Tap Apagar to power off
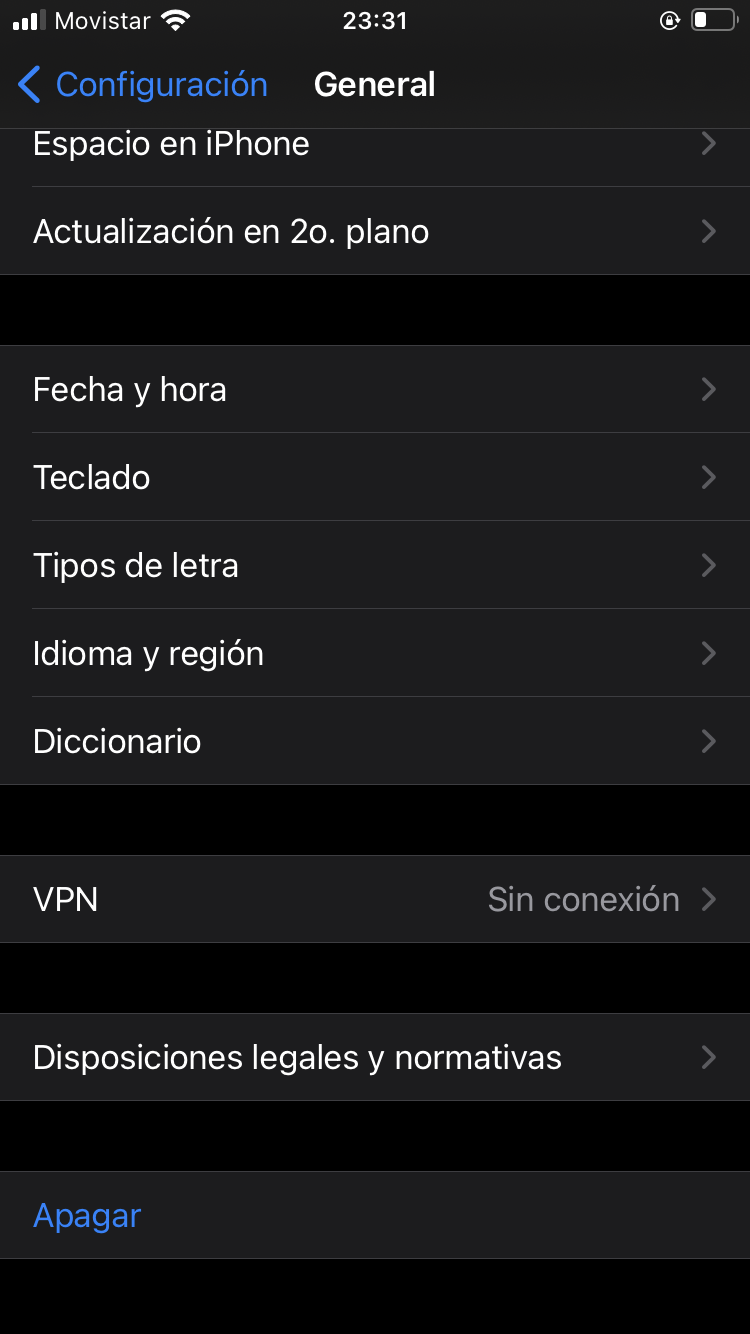This screenshot has width=750, height=1334. [x=88, y=1215]
